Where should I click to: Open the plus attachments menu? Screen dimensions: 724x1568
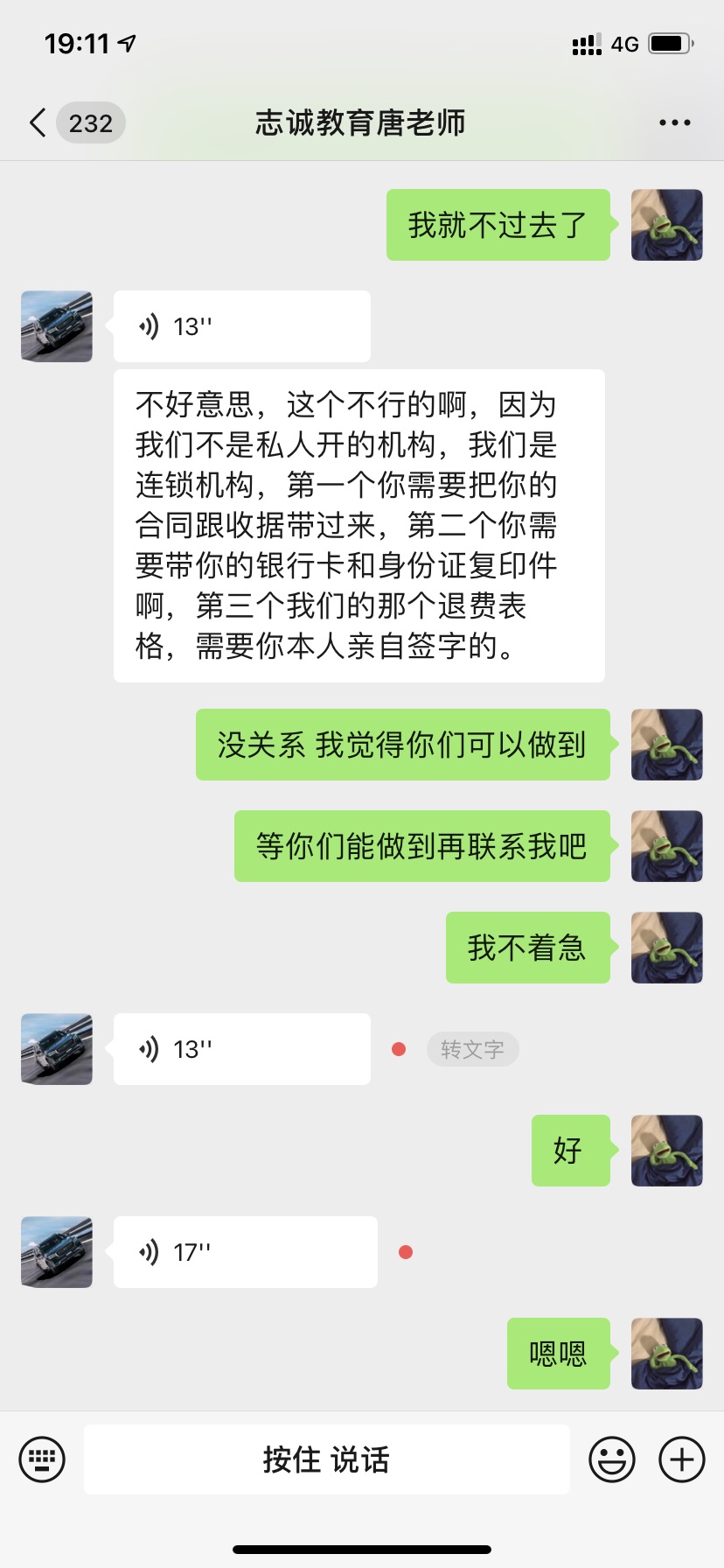click(x=681, y=1459)
